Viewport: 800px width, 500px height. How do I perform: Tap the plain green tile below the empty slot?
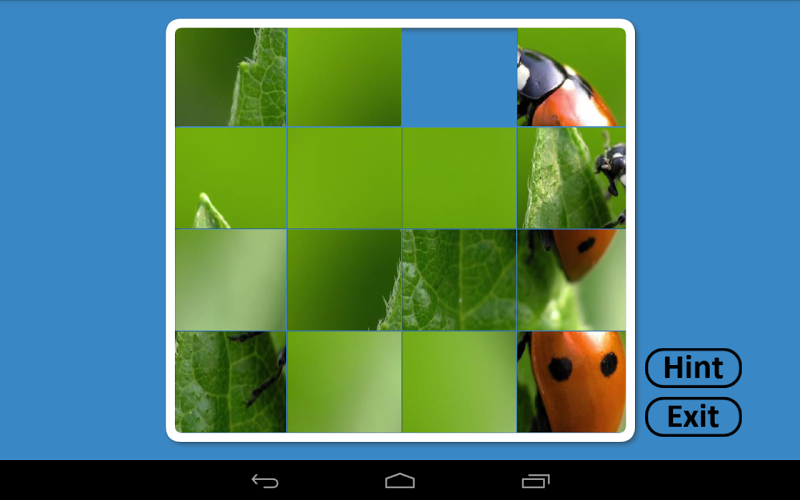click(x=459, y=178)
